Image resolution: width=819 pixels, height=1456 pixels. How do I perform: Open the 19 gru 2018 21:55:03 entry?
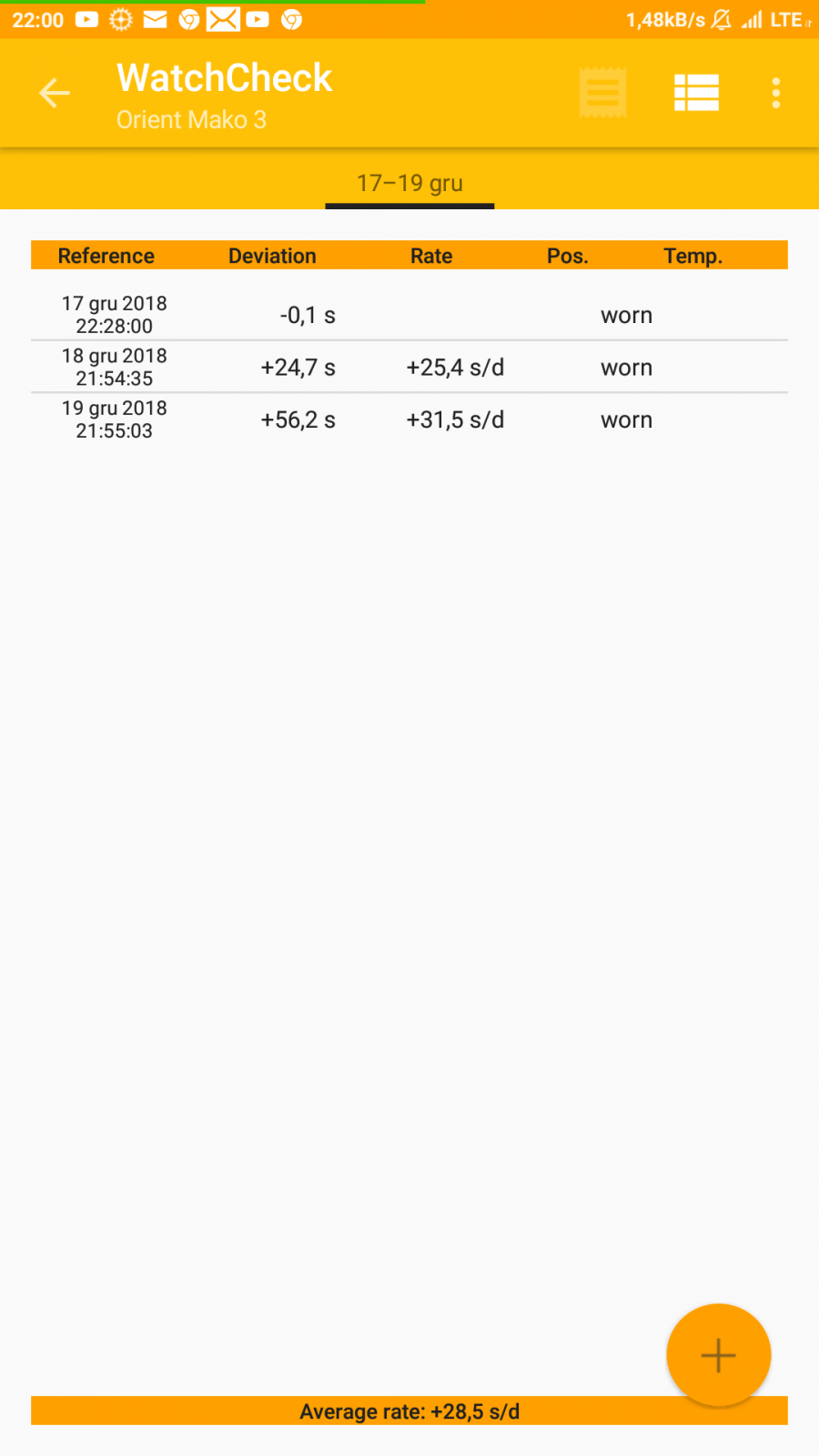click(x=409, y=420)
